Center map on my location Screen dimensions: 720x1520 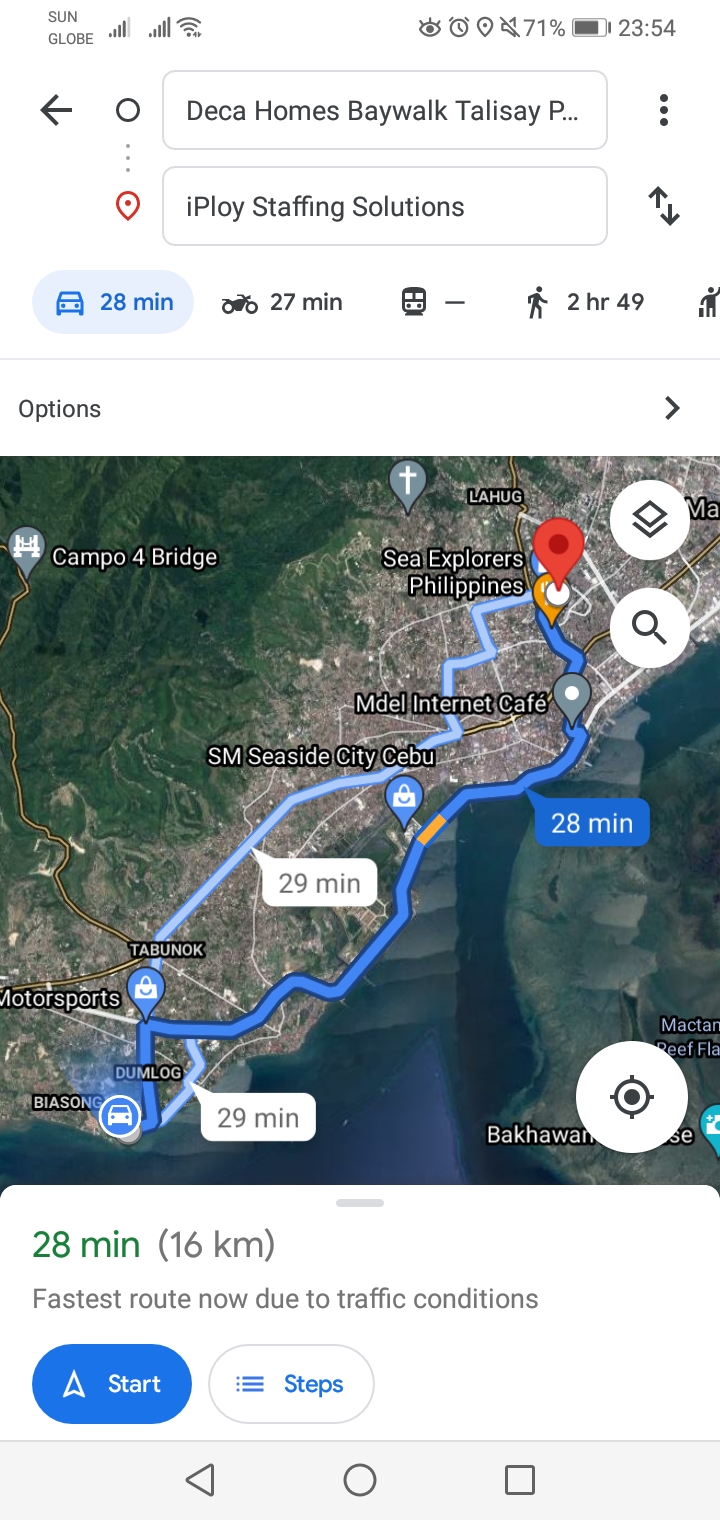[631, 1097]
